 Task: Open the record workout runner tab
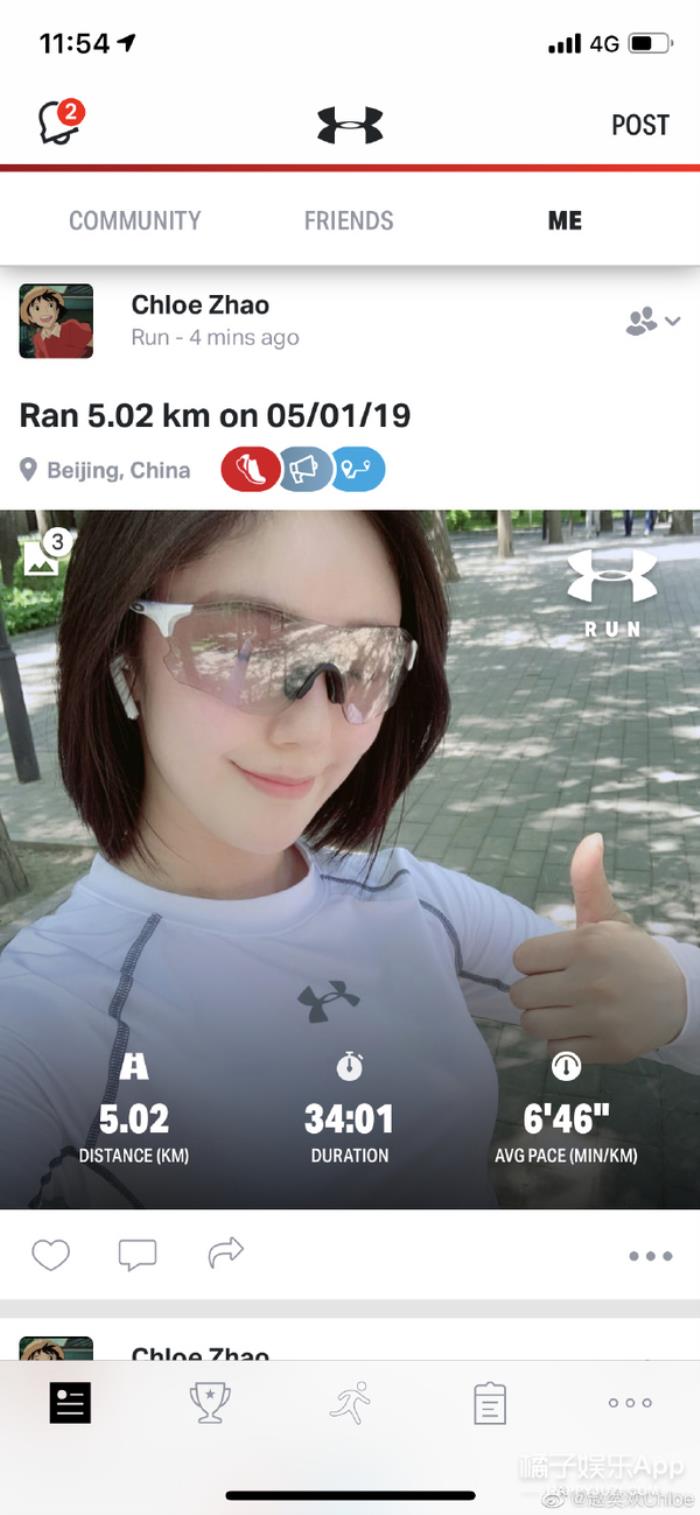click(x=350, y=1403)
